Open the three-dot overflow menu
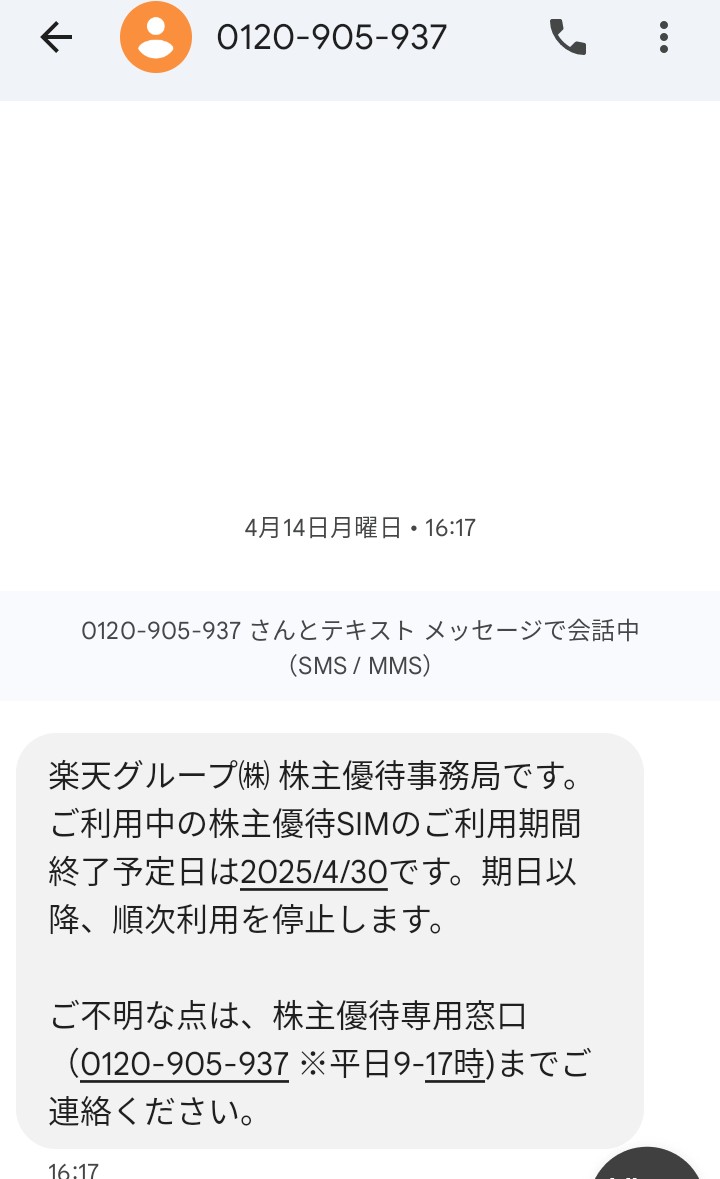Screen dimensions: 720x1179 tap(664, 37)
